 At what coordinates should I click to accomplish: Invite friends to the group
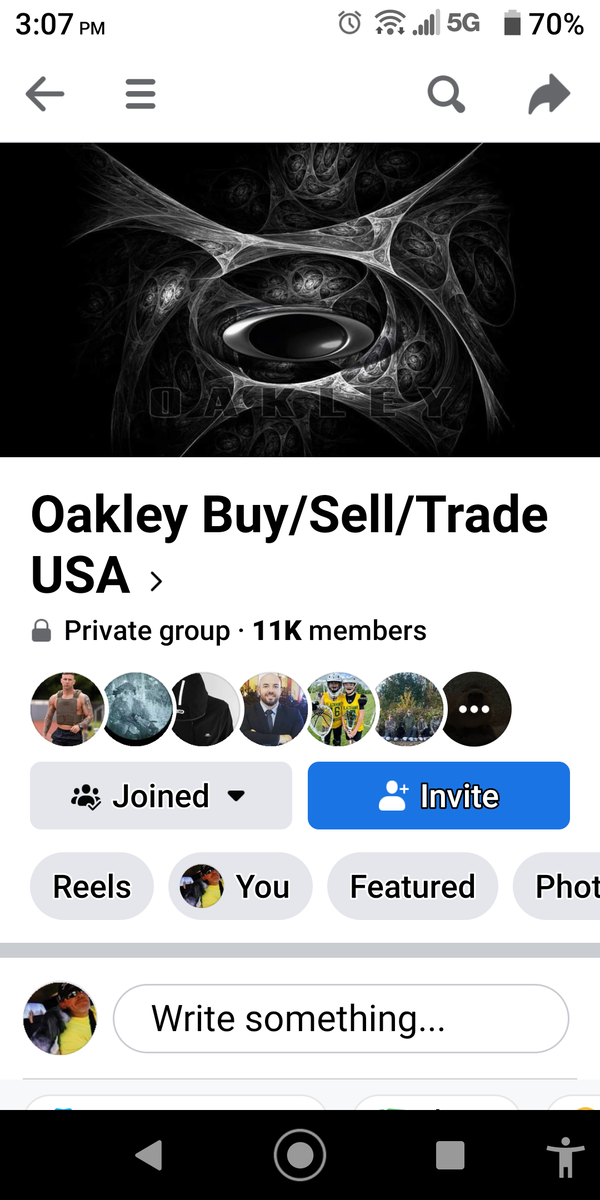pyautogui.click(x=438, y=796)
